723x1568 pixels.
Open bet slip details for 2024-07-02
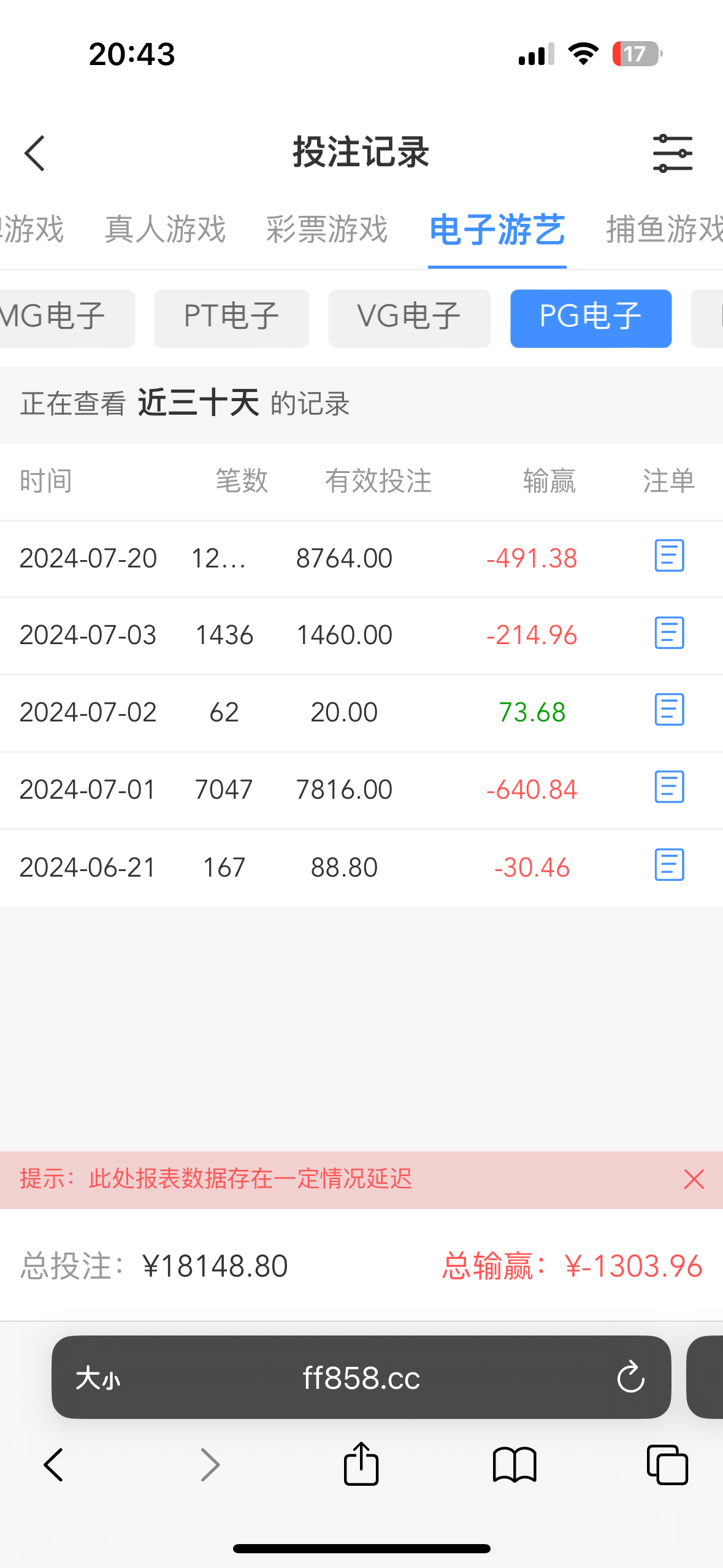point(669,710)
